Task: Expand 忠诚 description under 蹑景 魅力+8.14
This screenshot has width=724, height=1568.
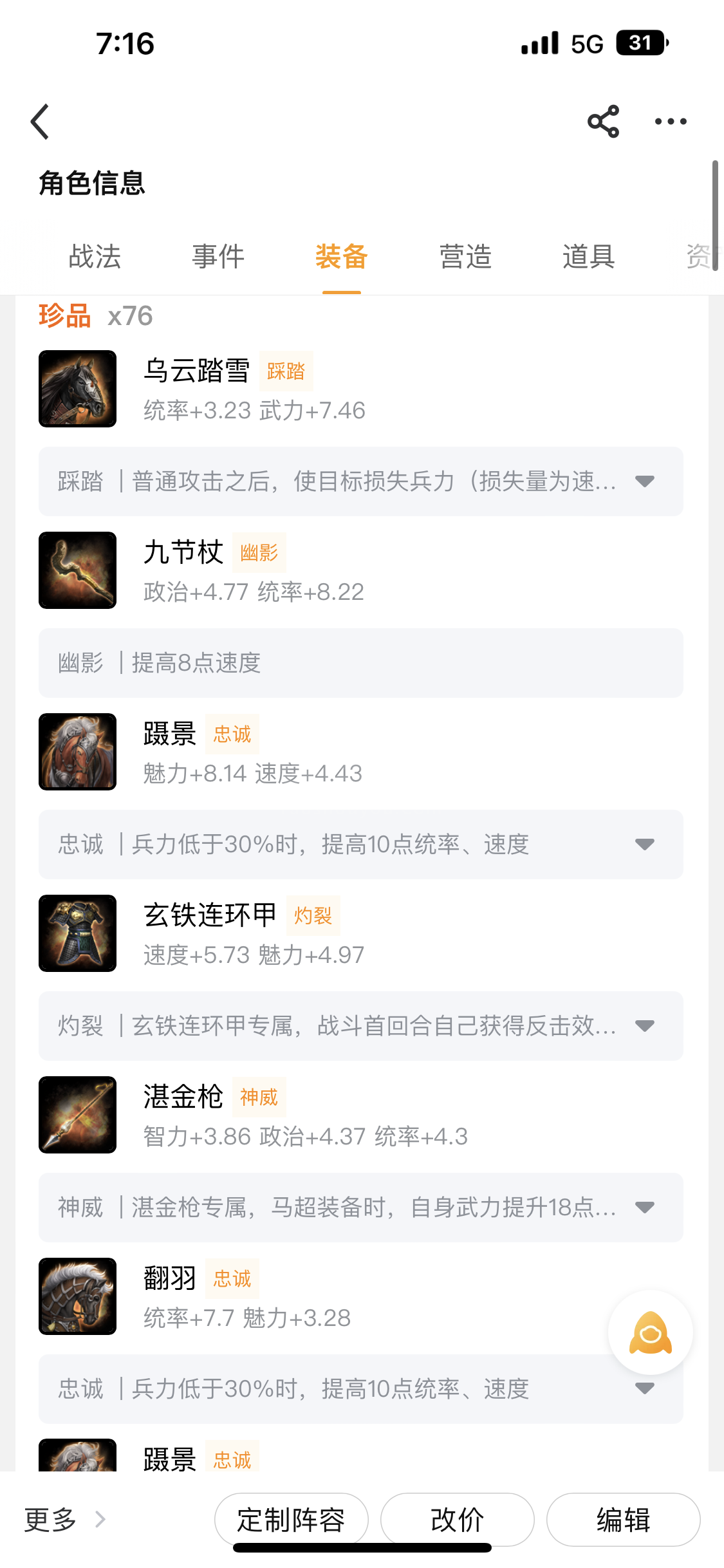Action: (644, 845)
